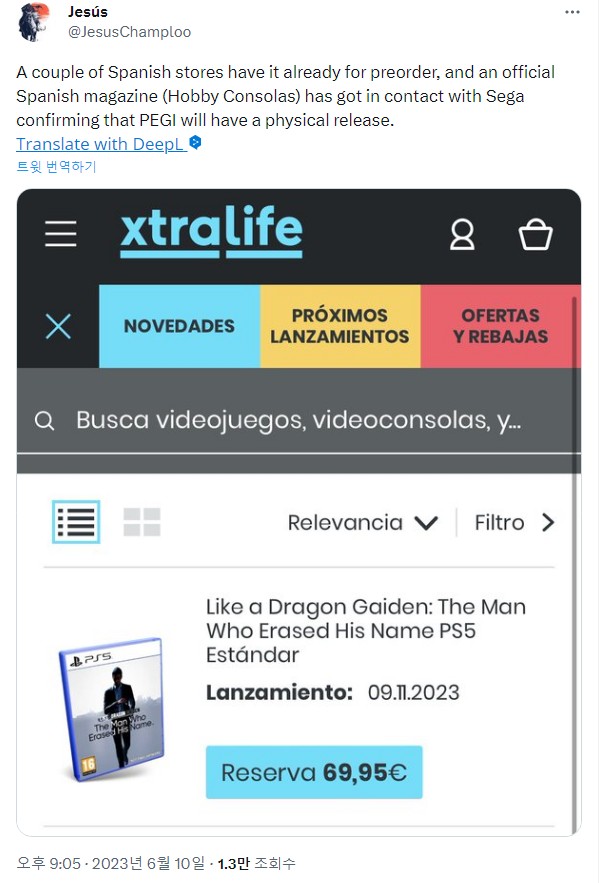The width and height of the screenshot is (604, 883).
Task: Open the tweet's overflow menu
Action: pyautogui.click(x=572, y=12)
